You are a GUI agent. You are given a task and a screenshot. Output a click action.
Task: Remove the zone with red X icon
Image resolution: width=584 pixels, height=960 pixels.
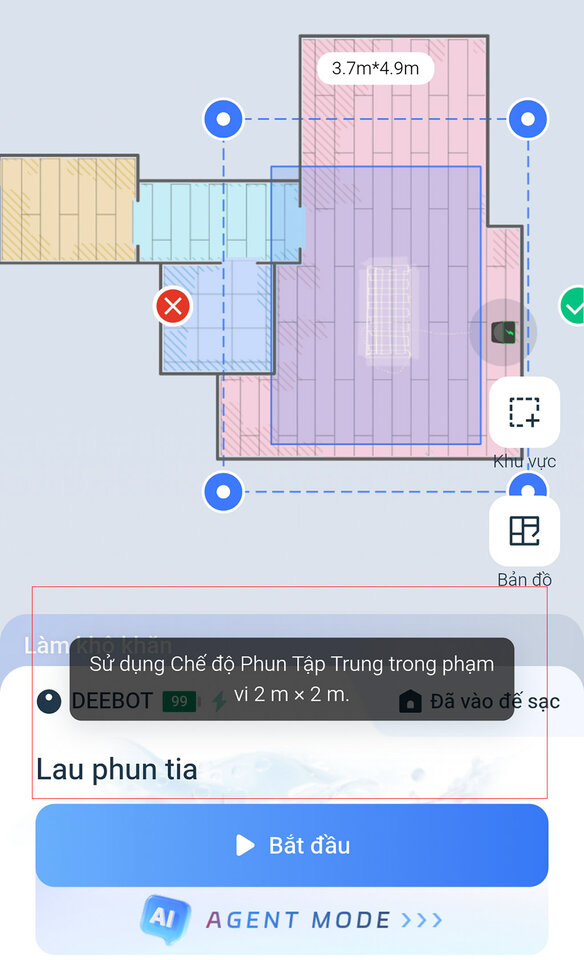point(173,306)
